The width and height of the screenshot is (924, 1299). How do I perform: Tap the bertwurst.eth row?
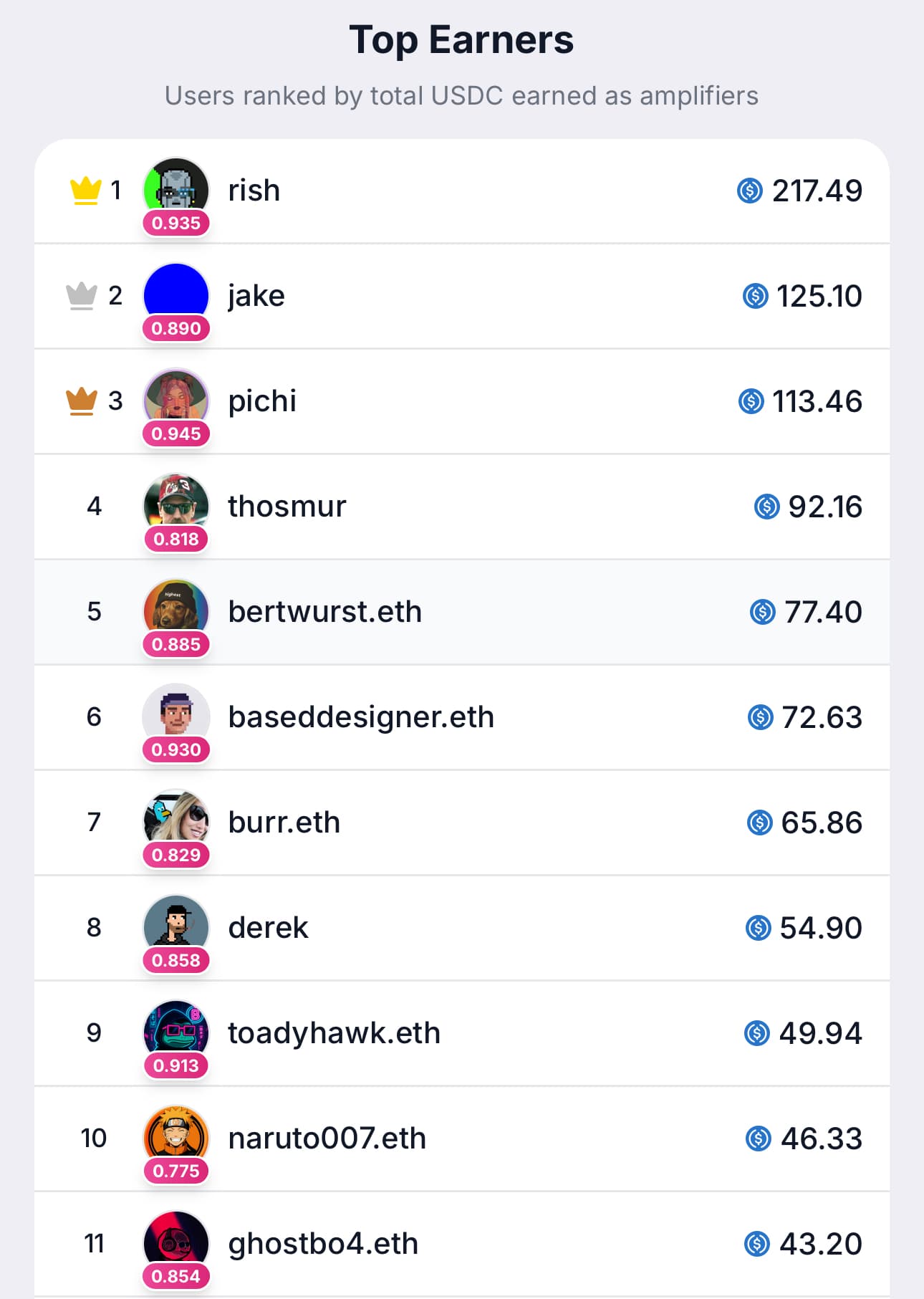pos(324,612)
